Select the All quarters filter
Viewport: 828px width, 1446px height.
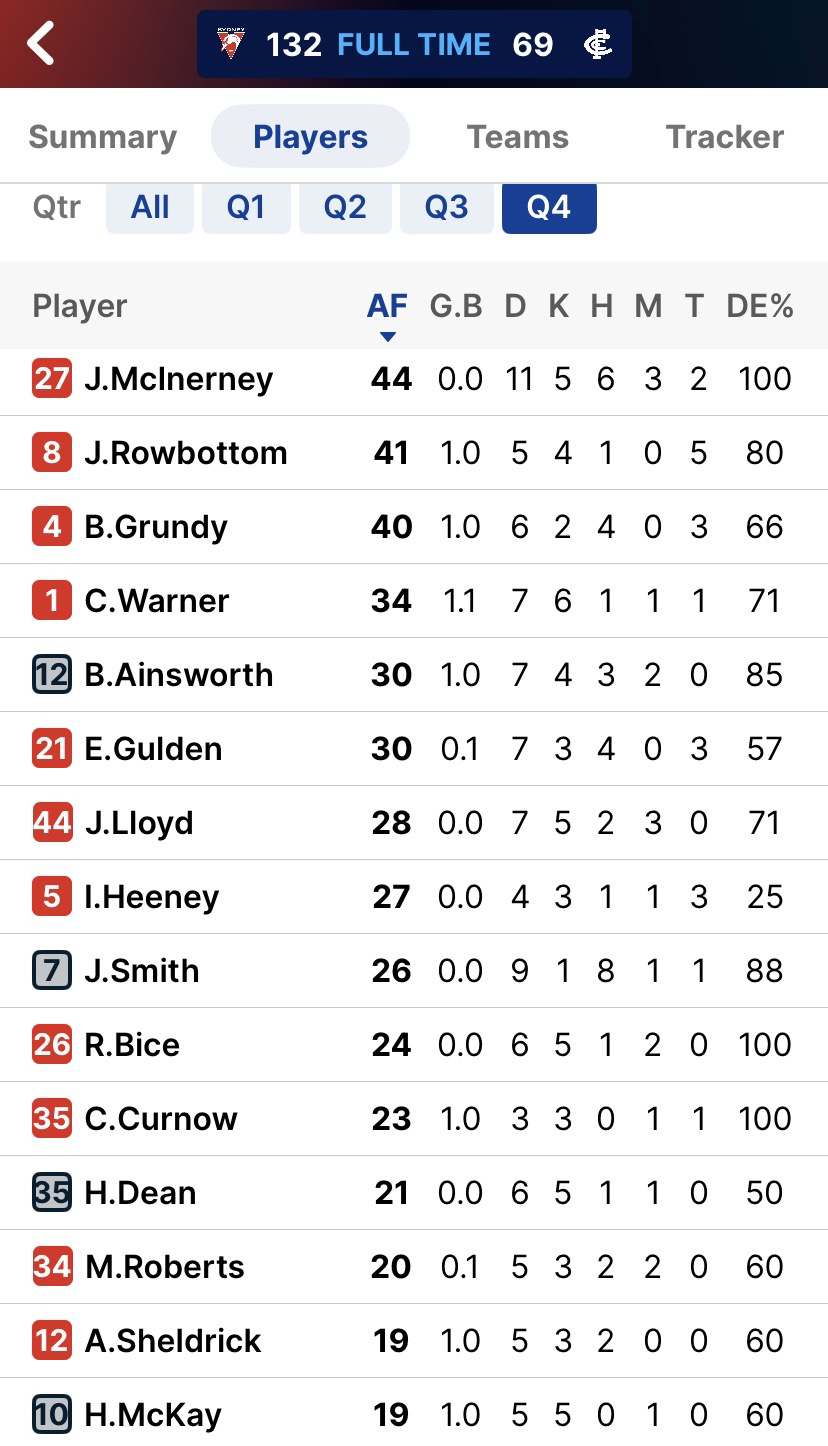coord(150,208)
